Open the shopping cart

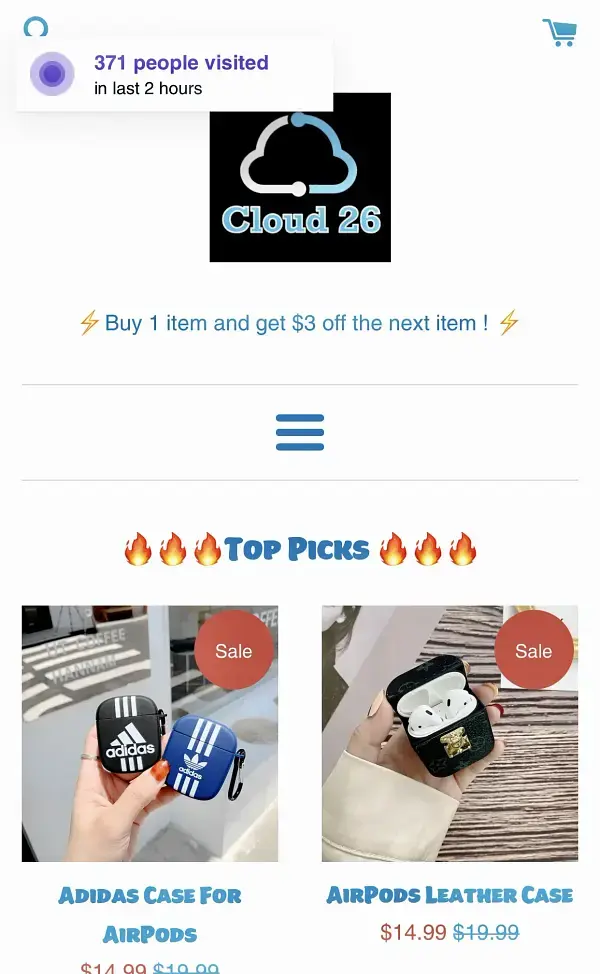(x=560, y=32)
